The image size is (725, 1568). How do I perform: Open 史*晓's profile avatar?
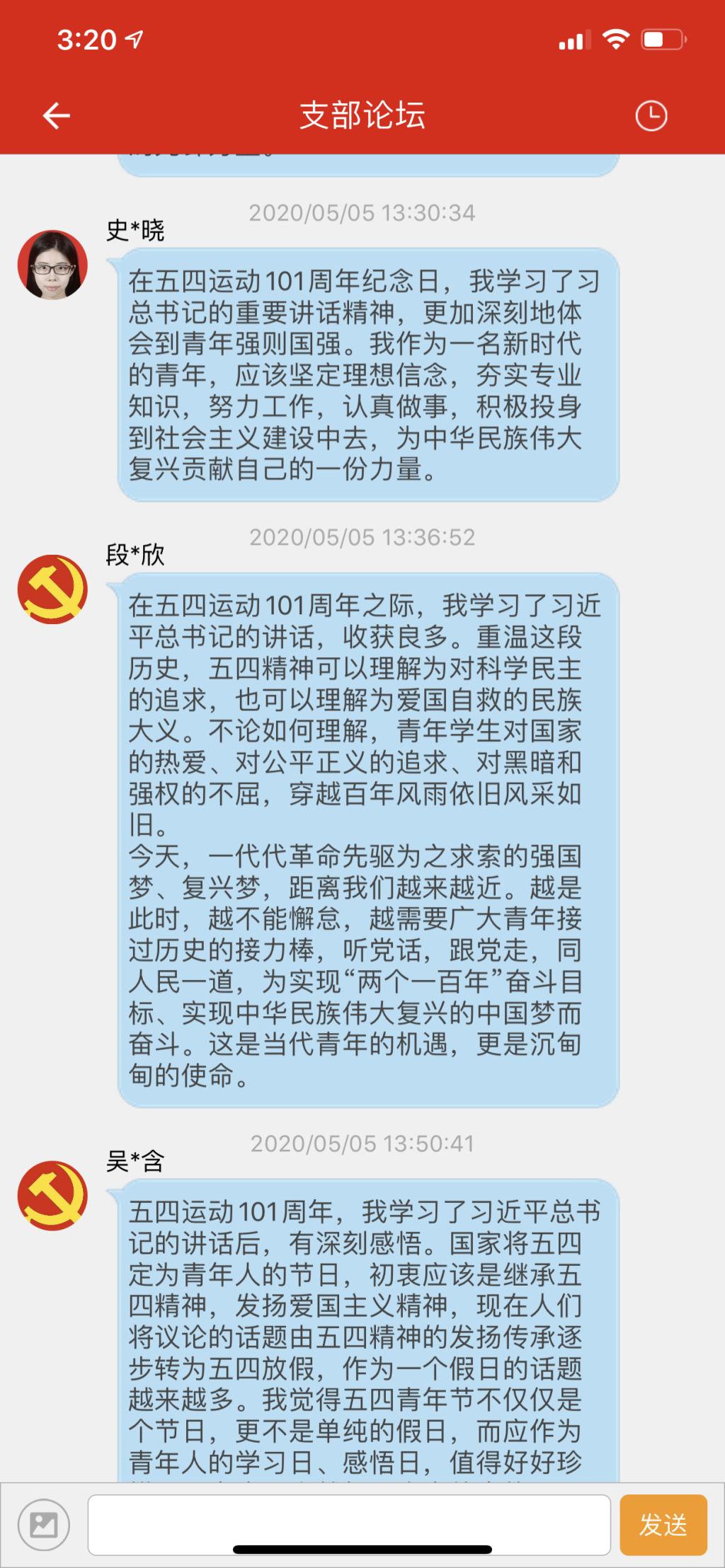tap(52, 265)
